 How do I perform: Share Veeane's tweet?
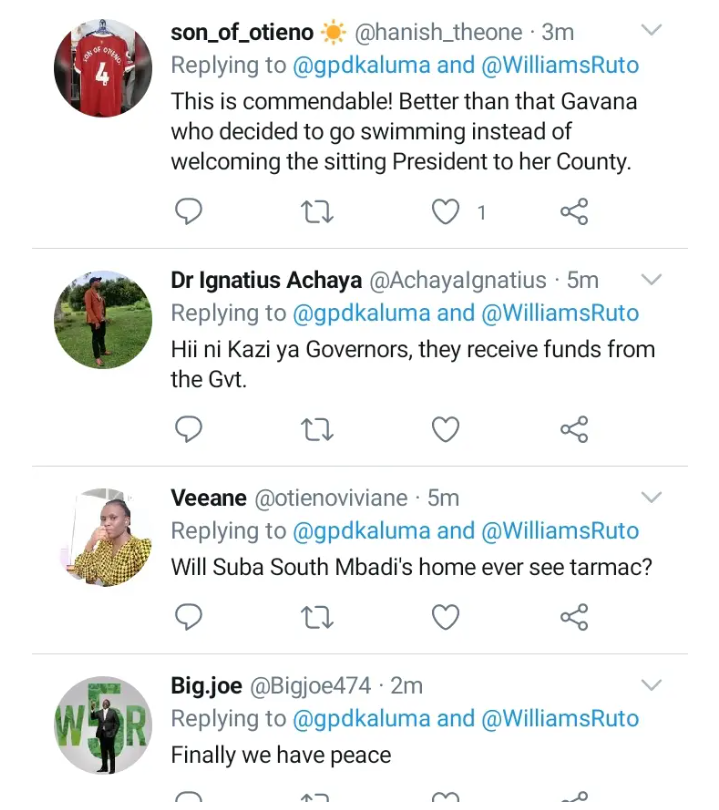(574, 616)
